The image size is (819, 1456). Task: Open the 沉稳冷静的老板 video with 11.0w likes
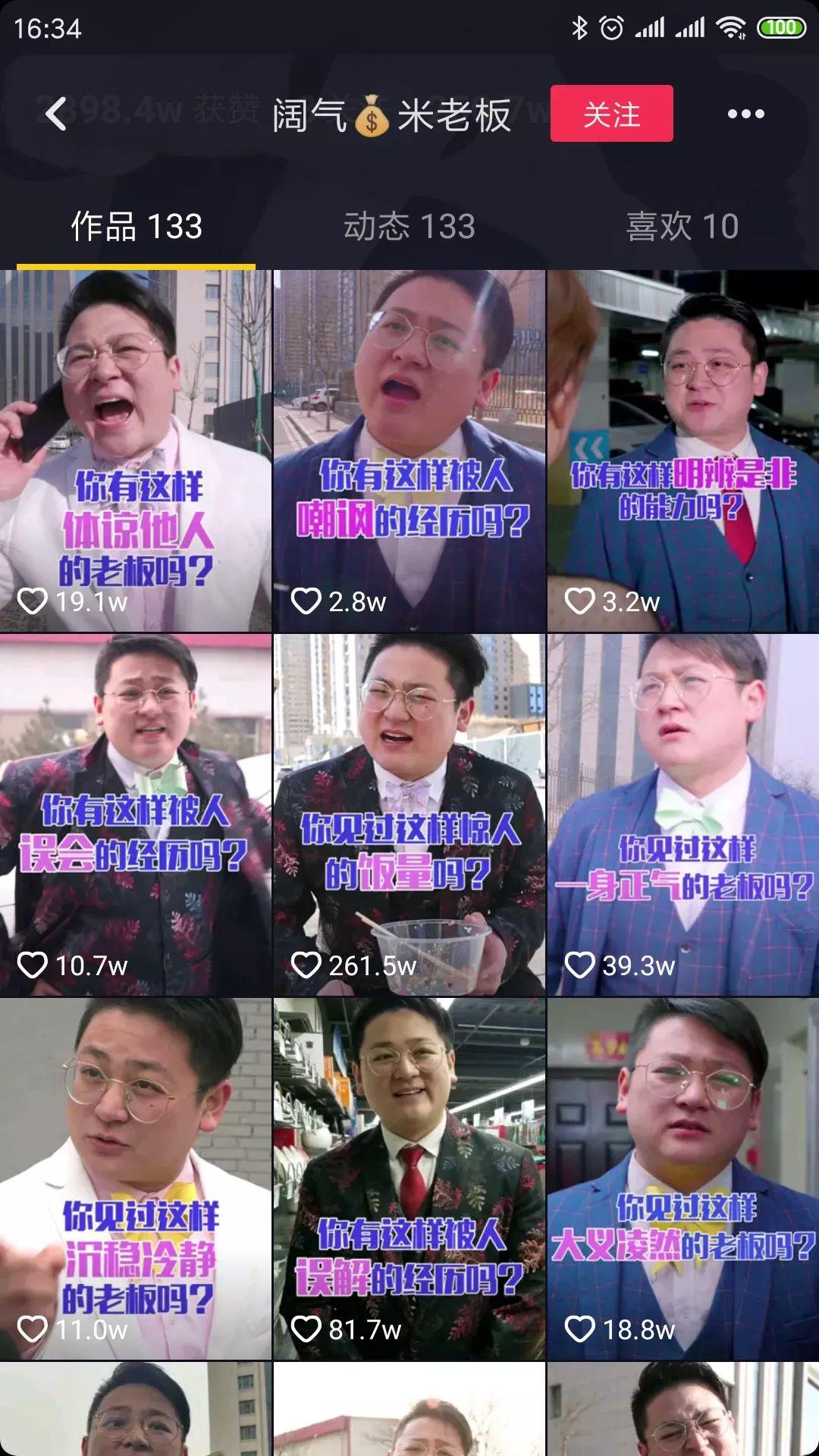coord(136,1179)
